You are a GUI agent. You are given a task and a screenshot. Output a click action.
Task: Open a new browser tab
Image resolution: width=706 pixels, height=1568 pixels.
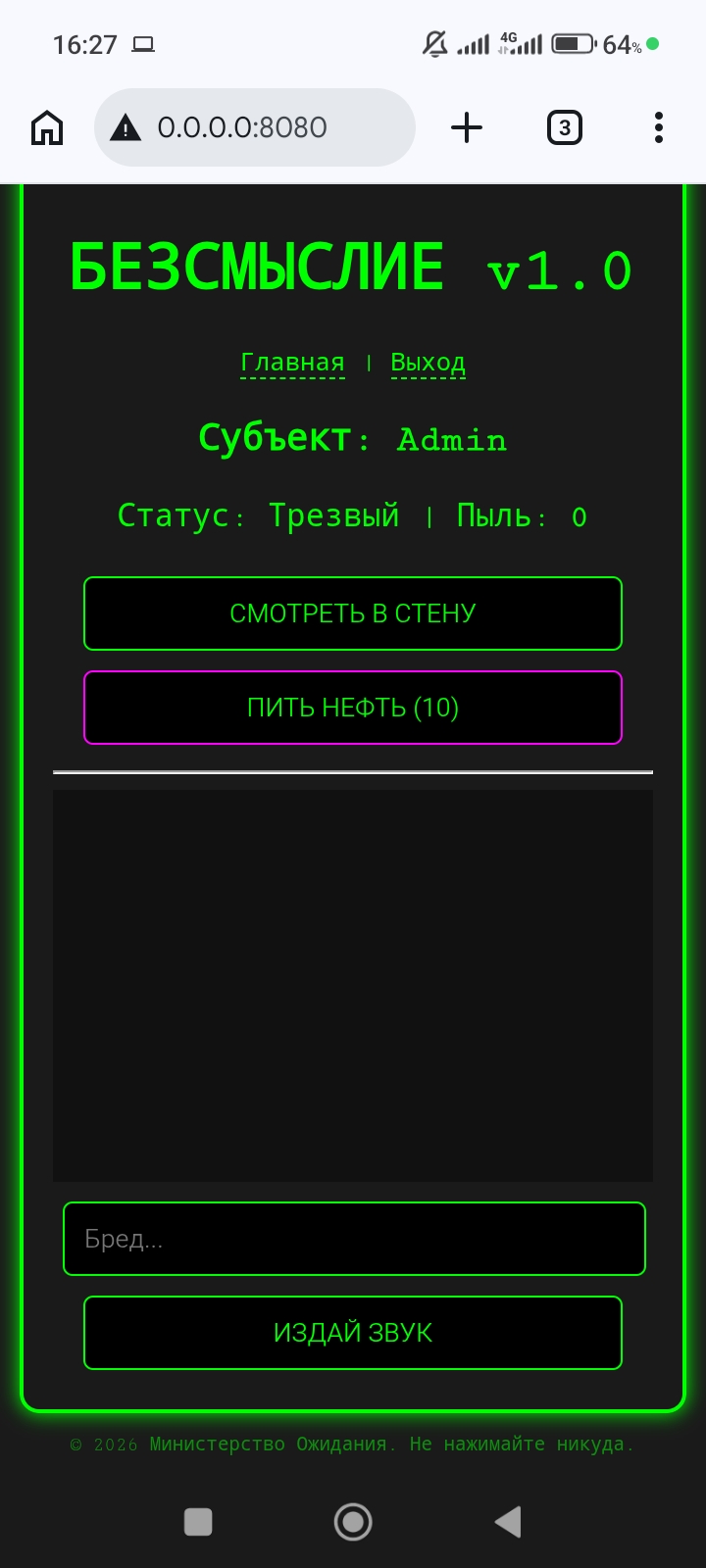(x=467, y=127)
